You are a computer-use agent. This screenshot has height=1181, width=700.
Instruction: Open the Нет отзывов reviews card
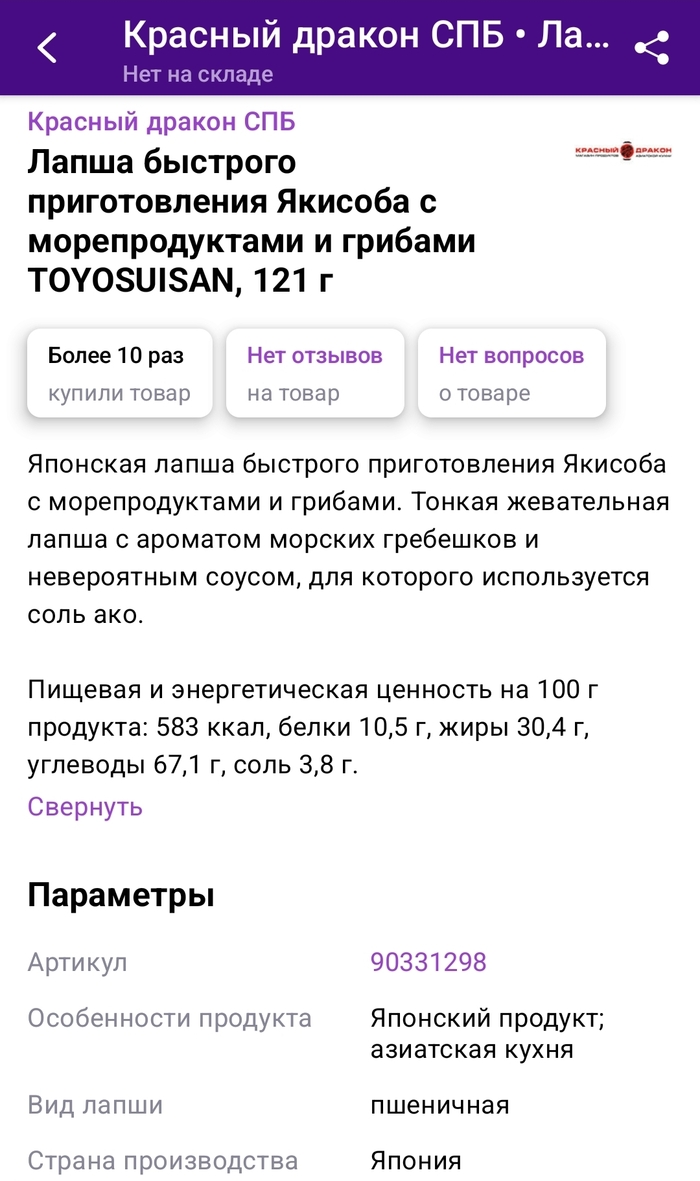(x=315, y=373)
